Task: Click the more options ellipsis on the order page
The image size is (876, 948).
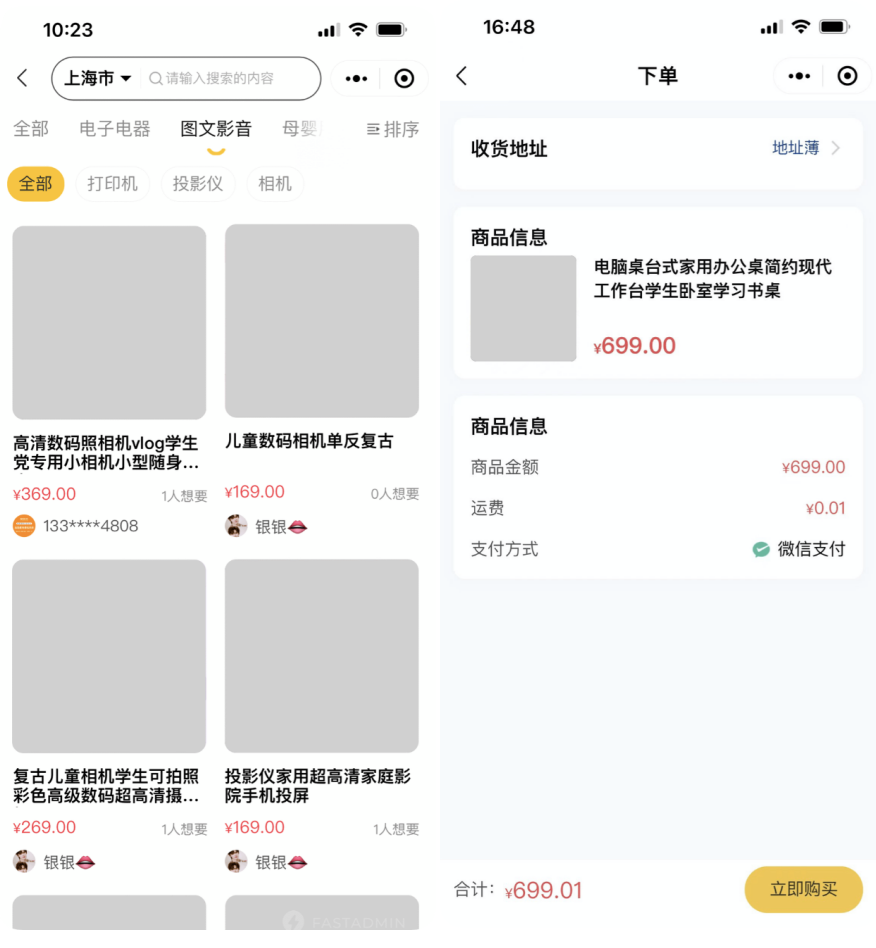Action: pos(799,76)
